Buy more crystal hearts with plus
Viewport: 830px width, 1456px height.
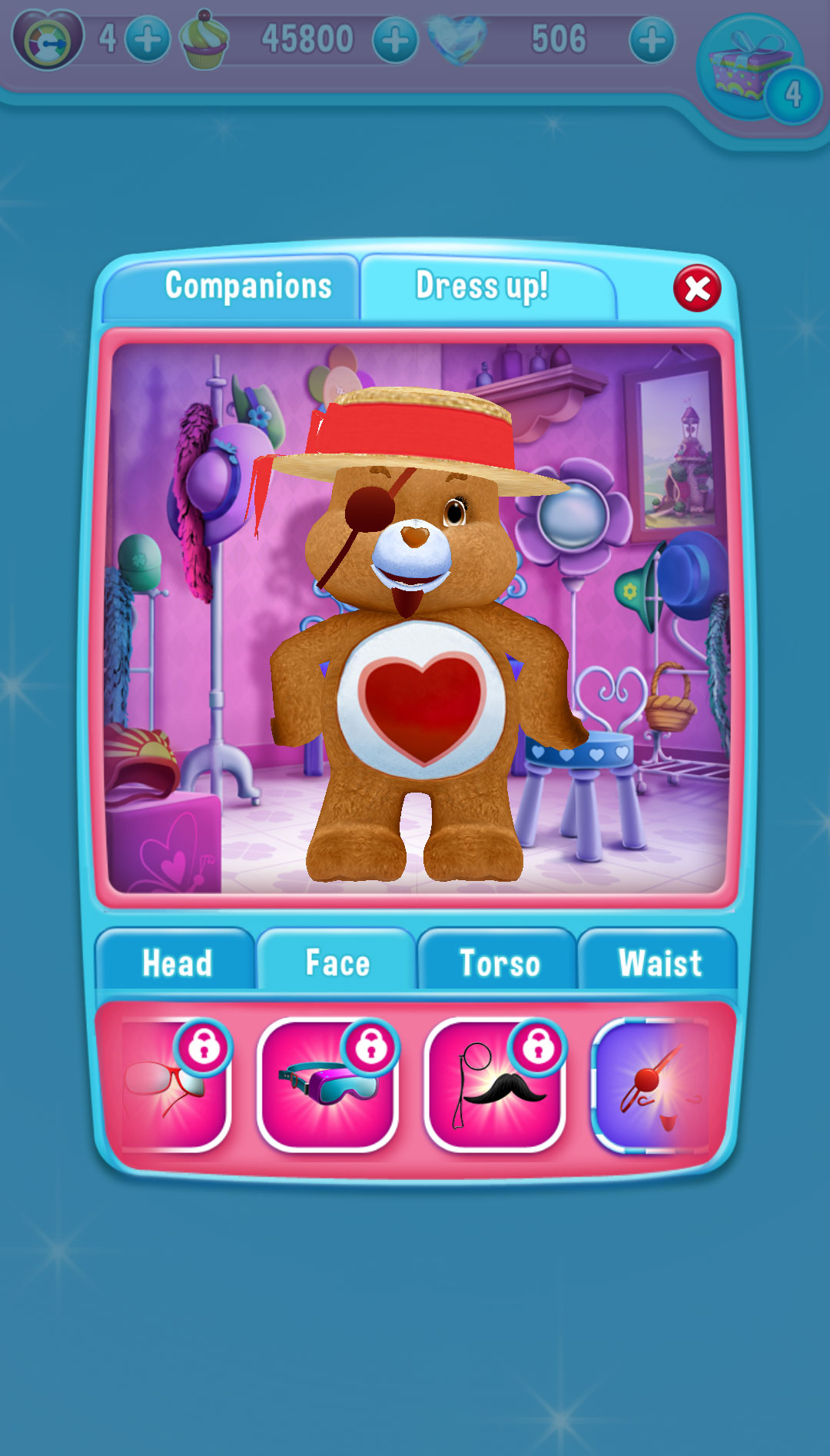tap(652, 40)
